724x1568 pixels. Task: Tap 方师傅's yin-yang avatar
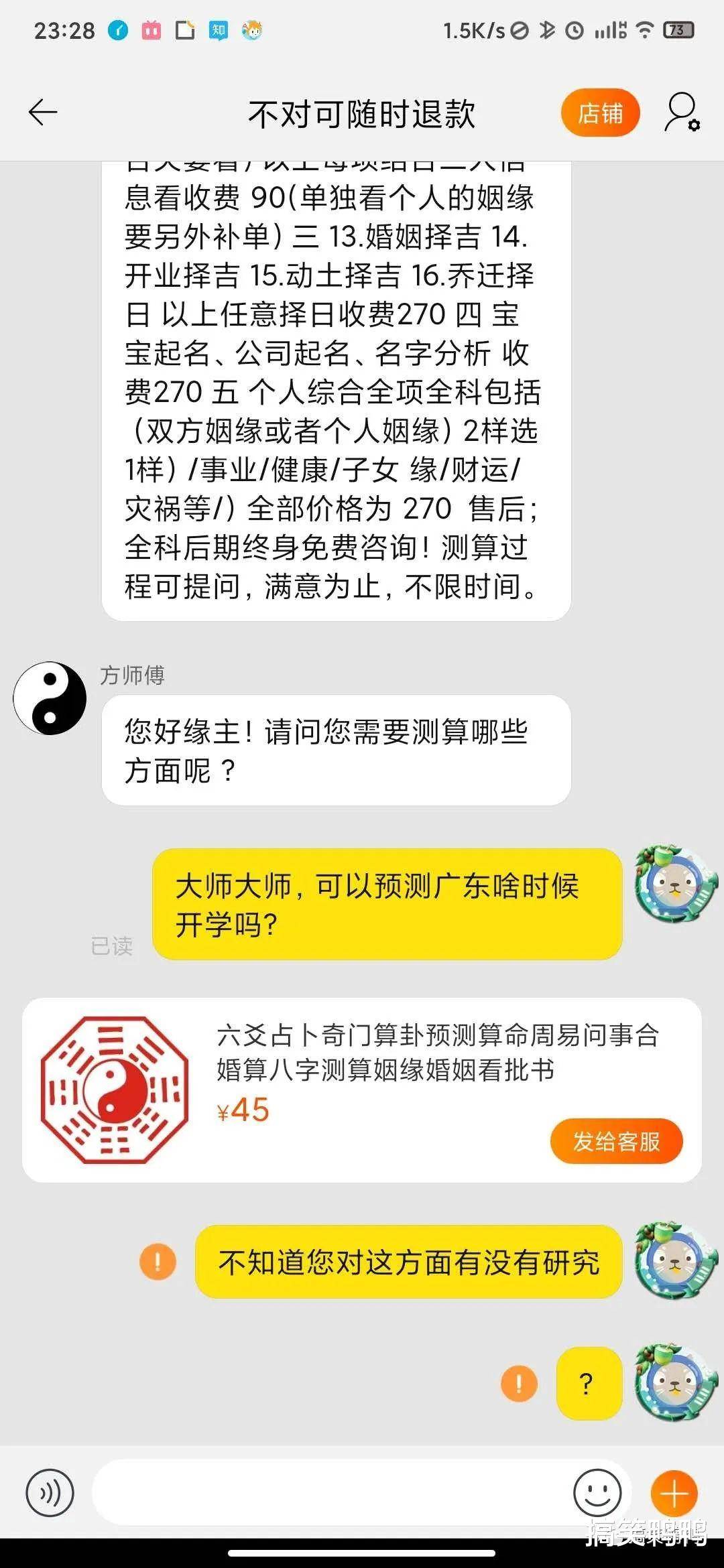50,698
